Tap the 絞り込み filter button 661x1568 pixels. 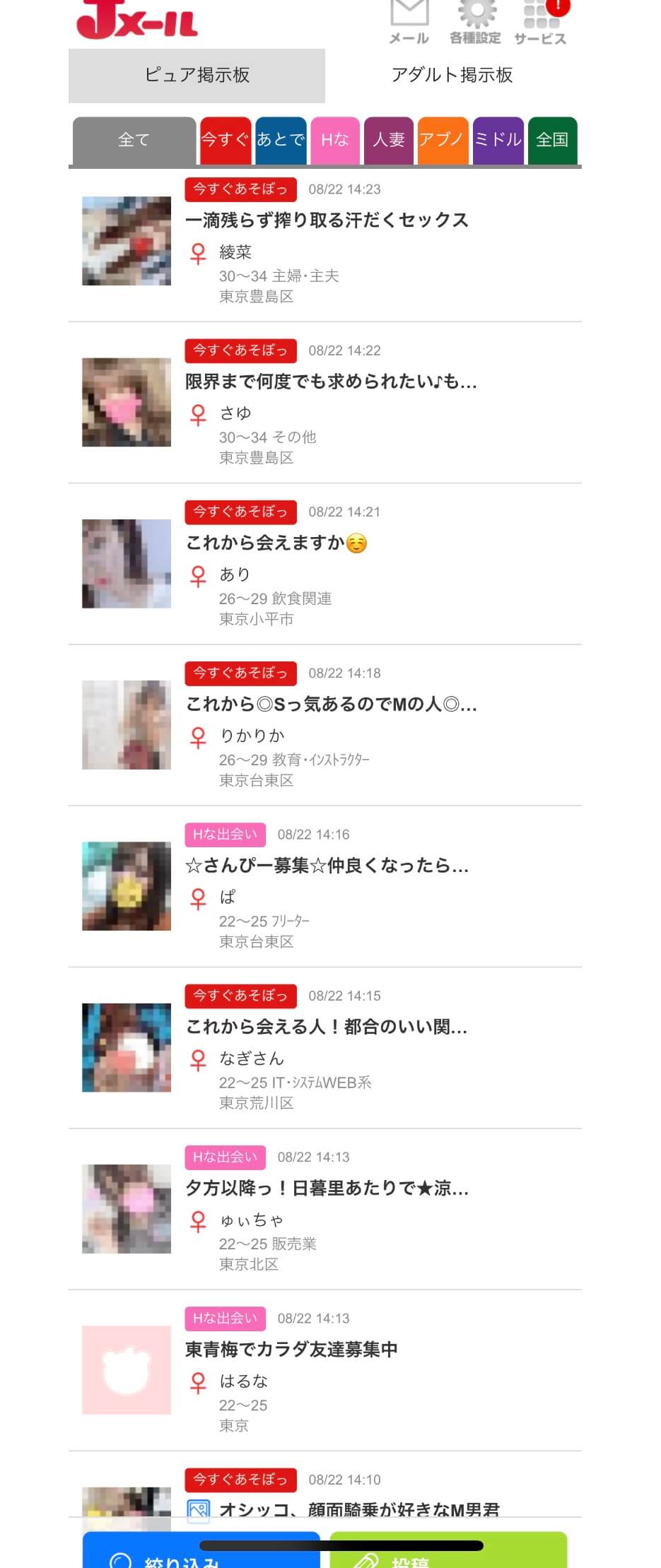point(201,1555)
